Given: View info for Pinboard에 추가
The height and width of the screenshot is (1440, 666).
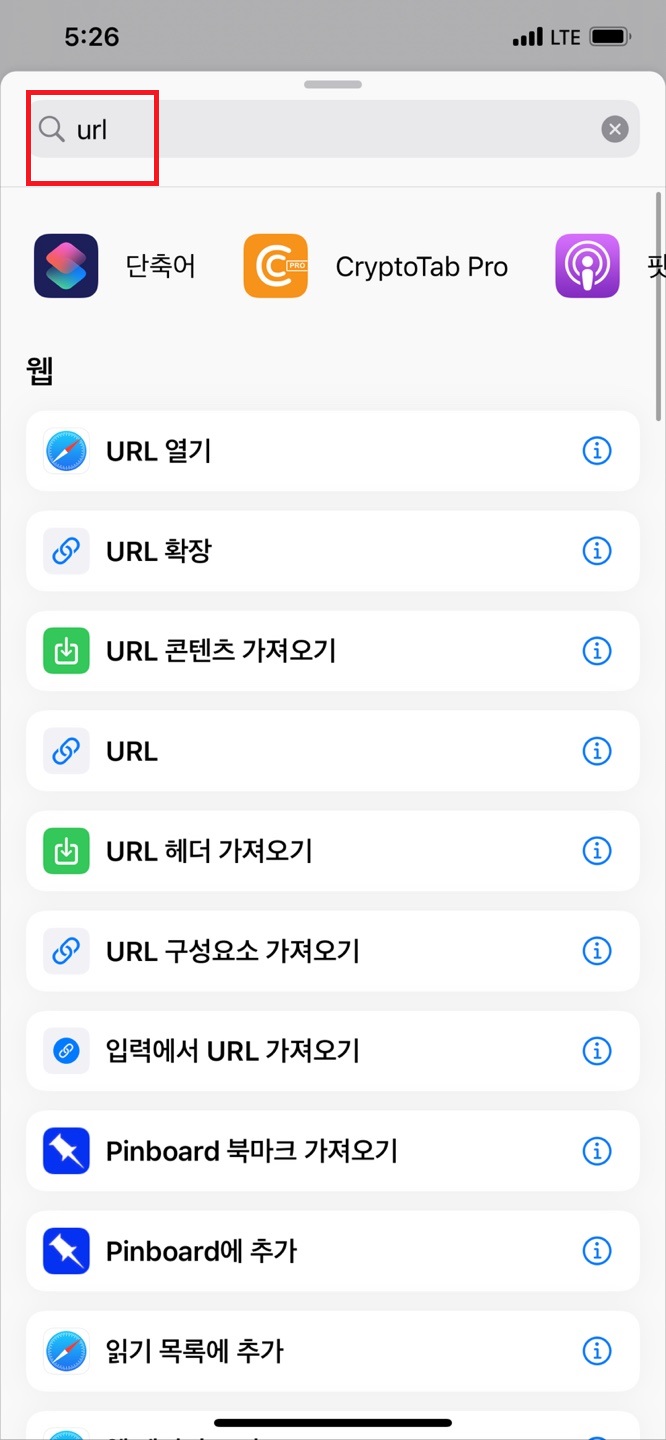Looking at the screenshot, I should 596,1251.
